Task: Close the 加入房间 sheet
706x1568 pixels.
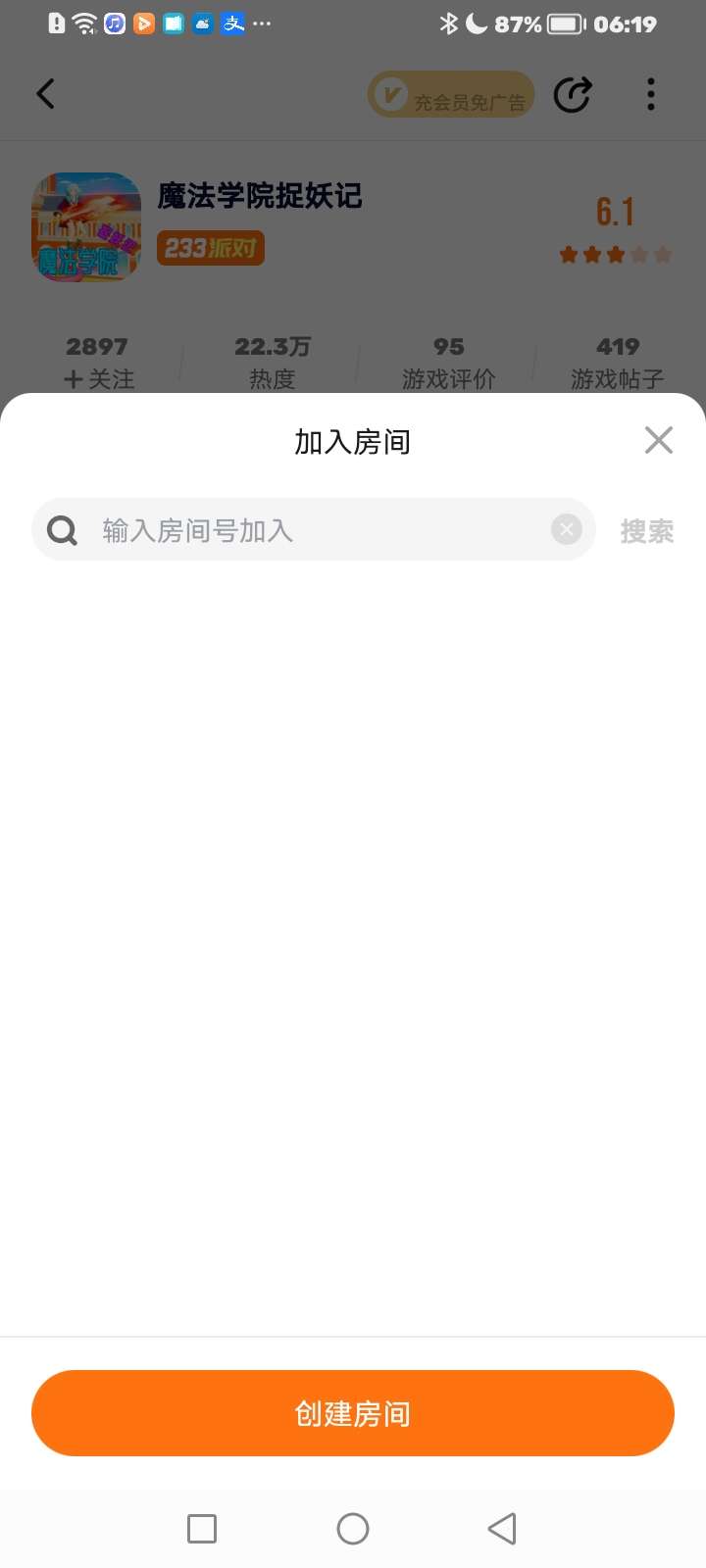Action: coord(659,440)
